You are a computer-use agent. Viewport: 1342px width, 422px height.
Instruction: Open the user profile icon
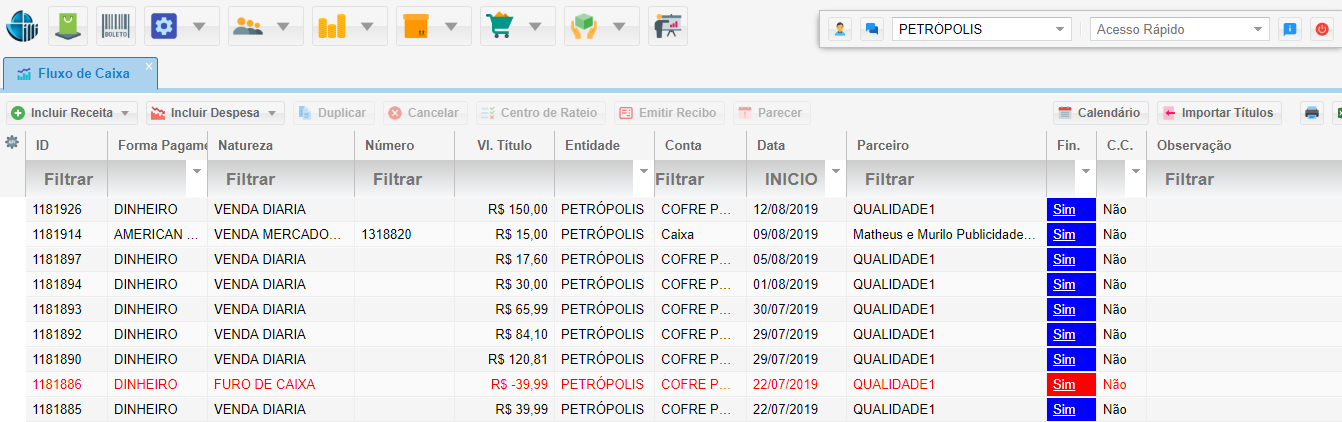[x=841, y=30]
